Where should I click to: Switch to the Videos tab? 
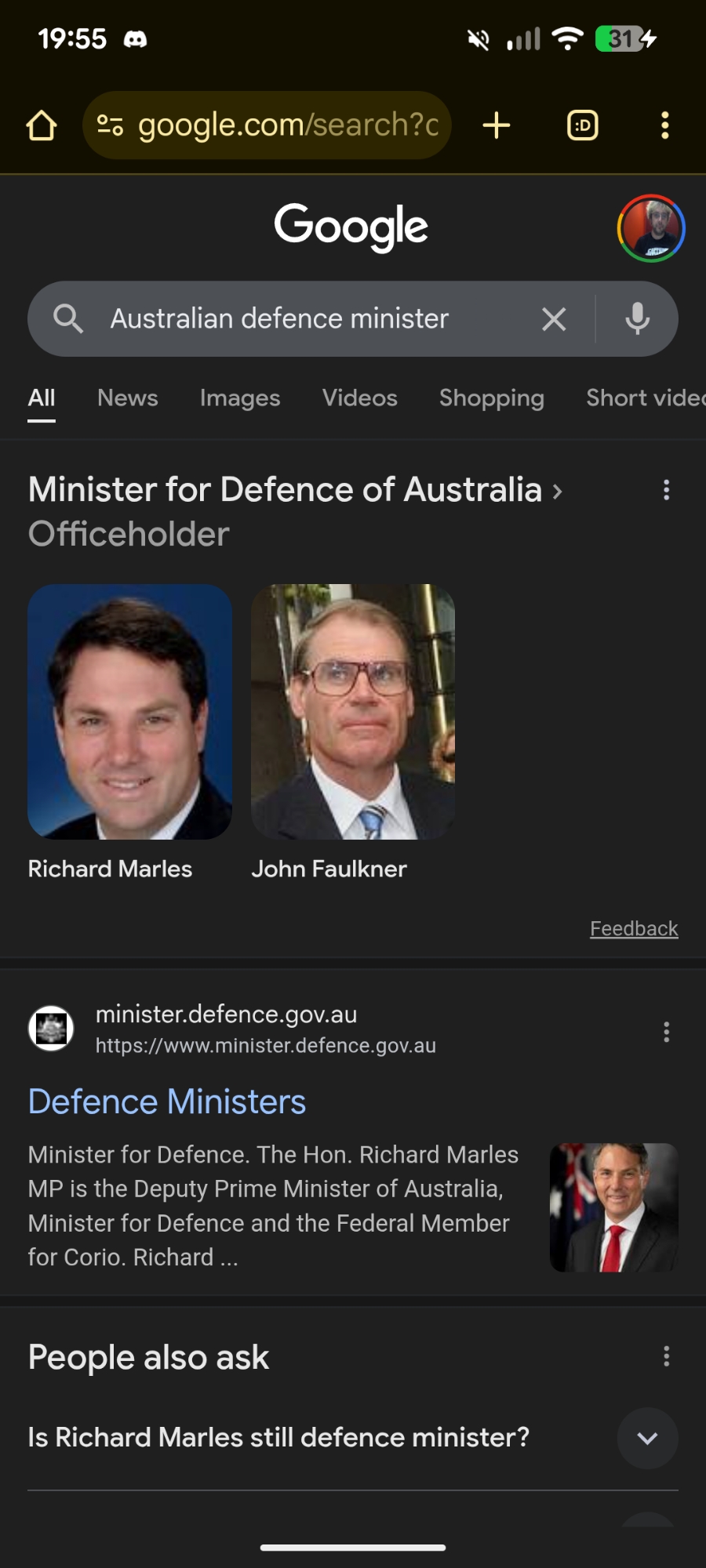pyautogui.click(x=360, y=398)
